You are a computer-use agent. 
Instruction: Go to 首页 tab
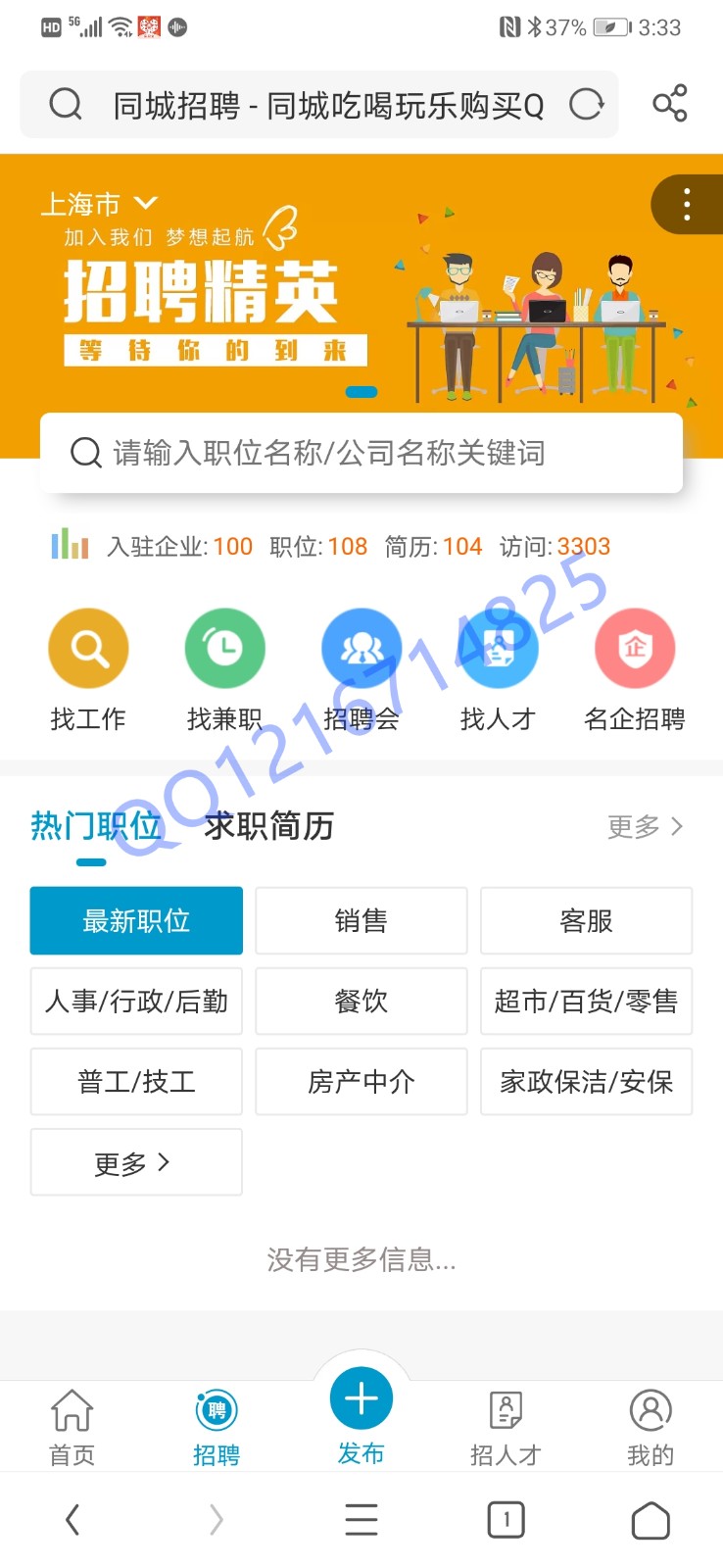72,1426
